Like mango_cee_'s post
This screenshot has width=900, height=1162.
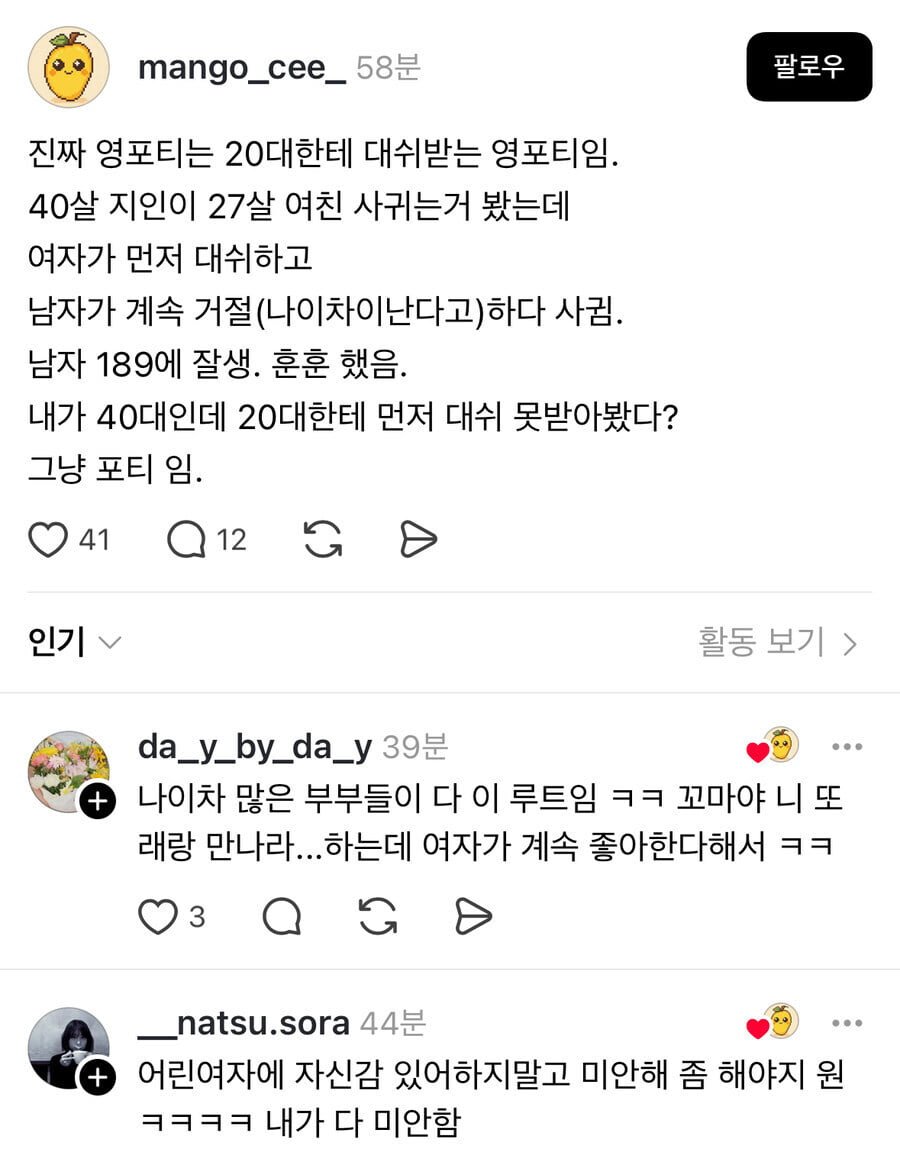tap(47, 540)
